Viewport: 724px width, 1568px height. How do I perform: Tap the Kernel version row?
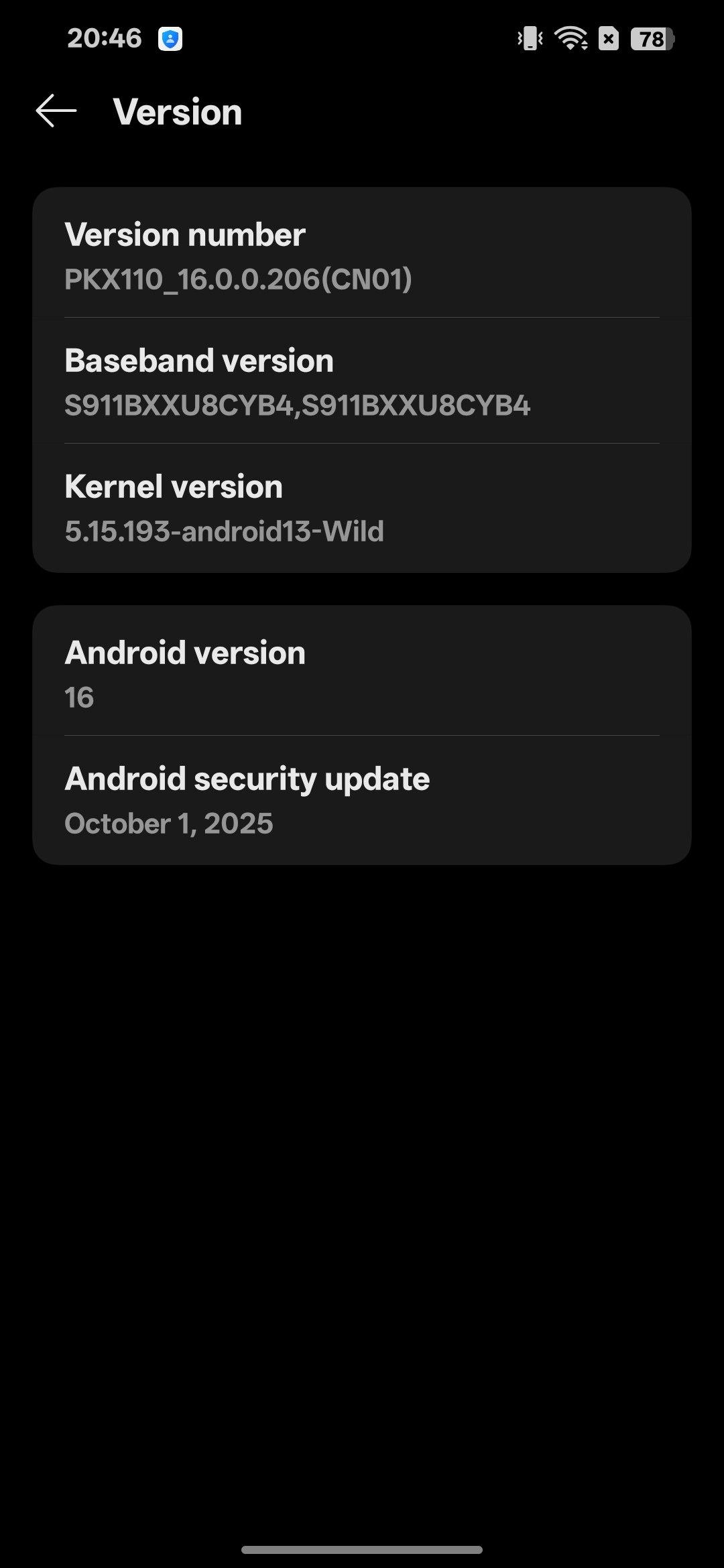362,507
